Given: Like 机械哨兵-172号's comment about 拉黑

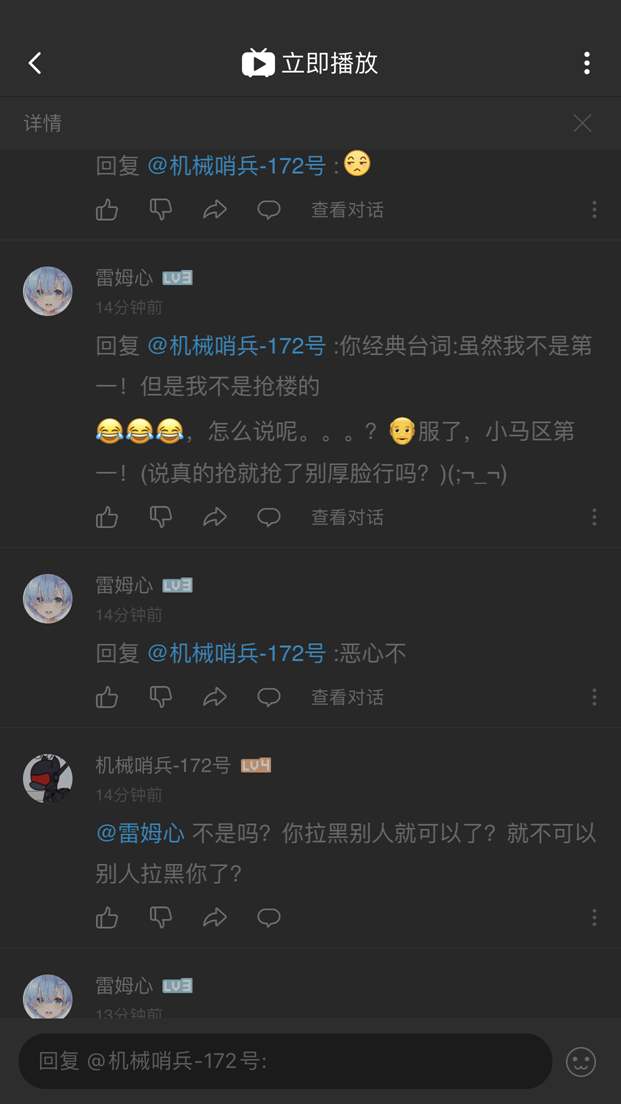Looking at the screenshot, I should (x=107, y=917).
